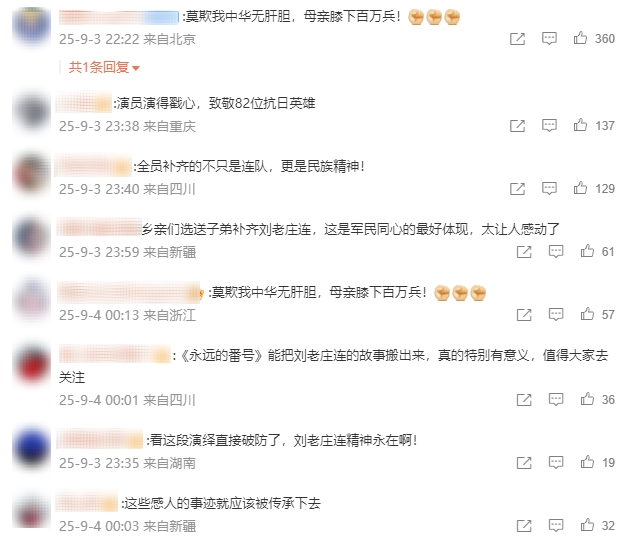634x540 pixels.
Task: Like the comment 这些感人的事迹就应该被传承下去
Action: [x=587, y=526]
